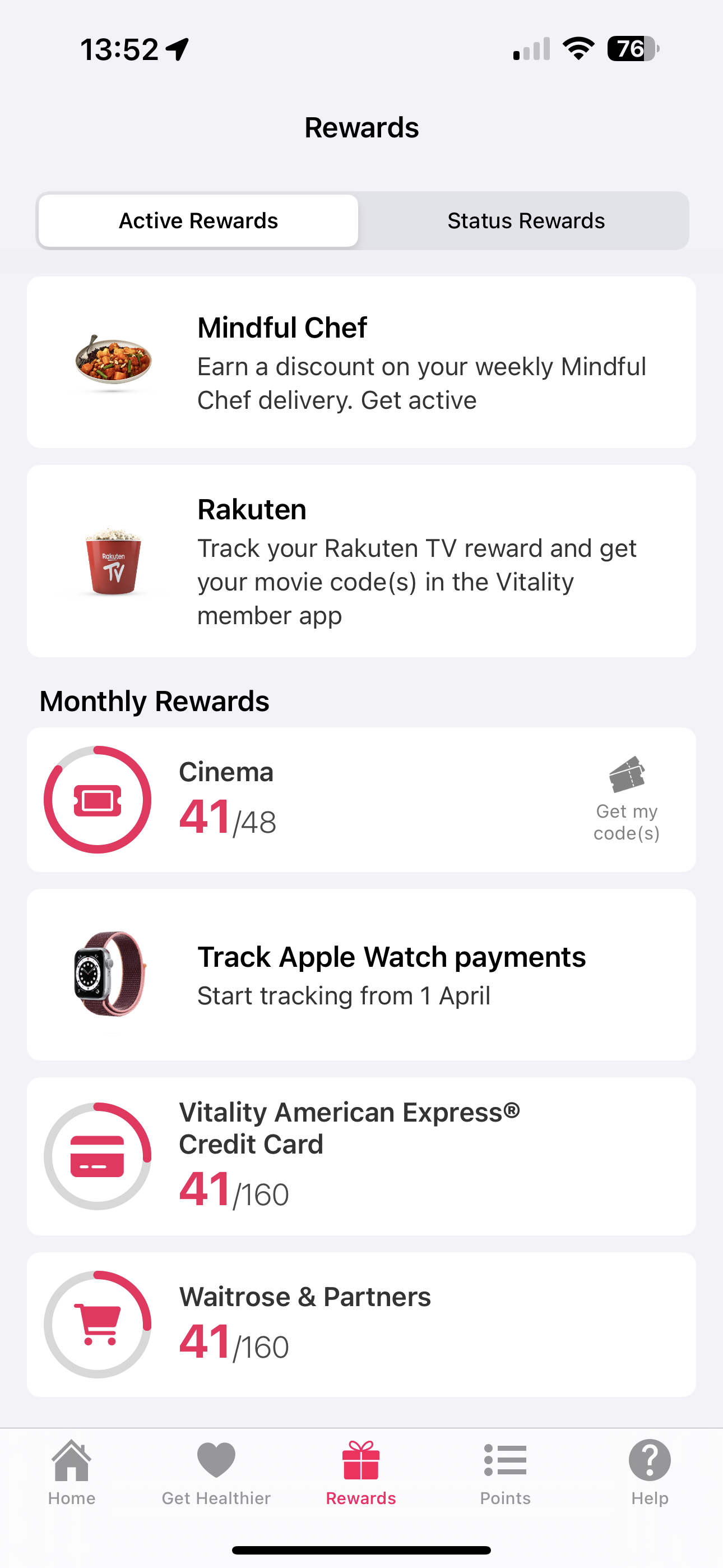Go to the Home tab
Viewport: 723px width, 1568px height.
point(72,1472)
